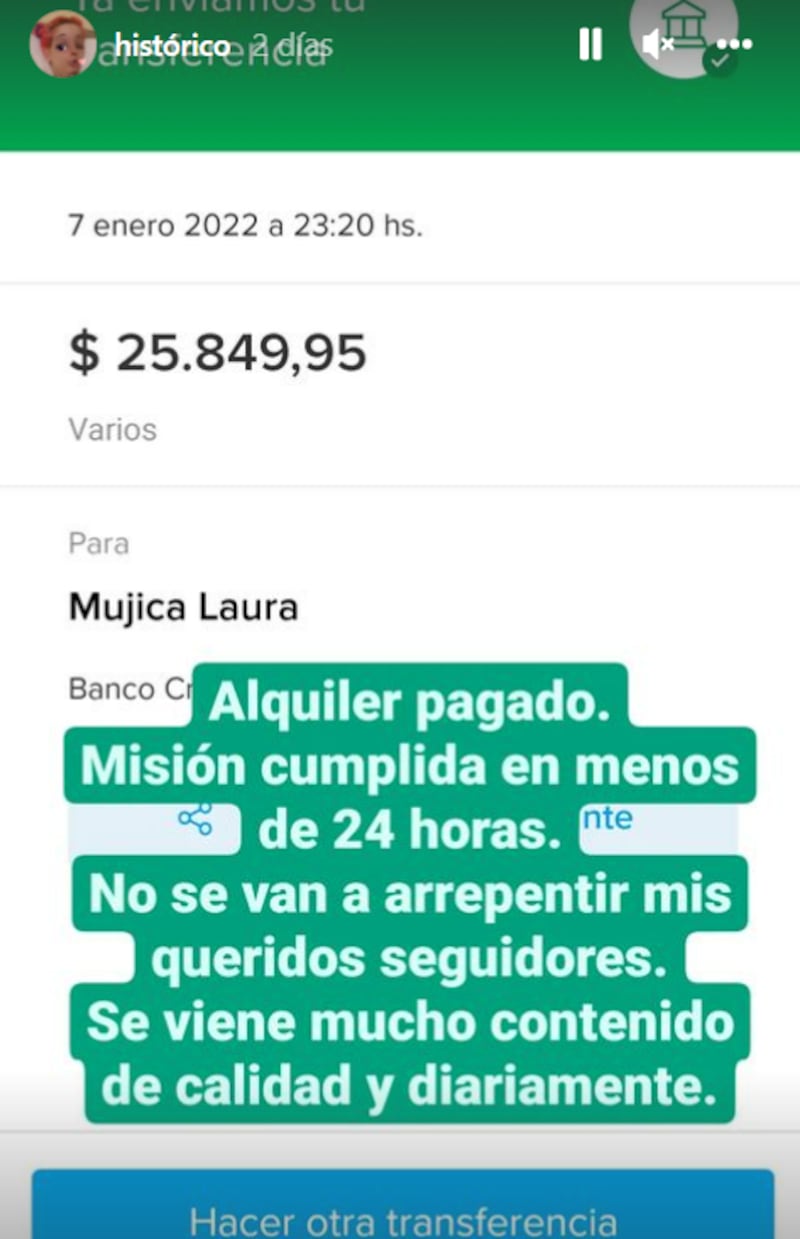Screen dimensions: 800x1239
Task: Tap the histórico username
Action: (172, 45)
